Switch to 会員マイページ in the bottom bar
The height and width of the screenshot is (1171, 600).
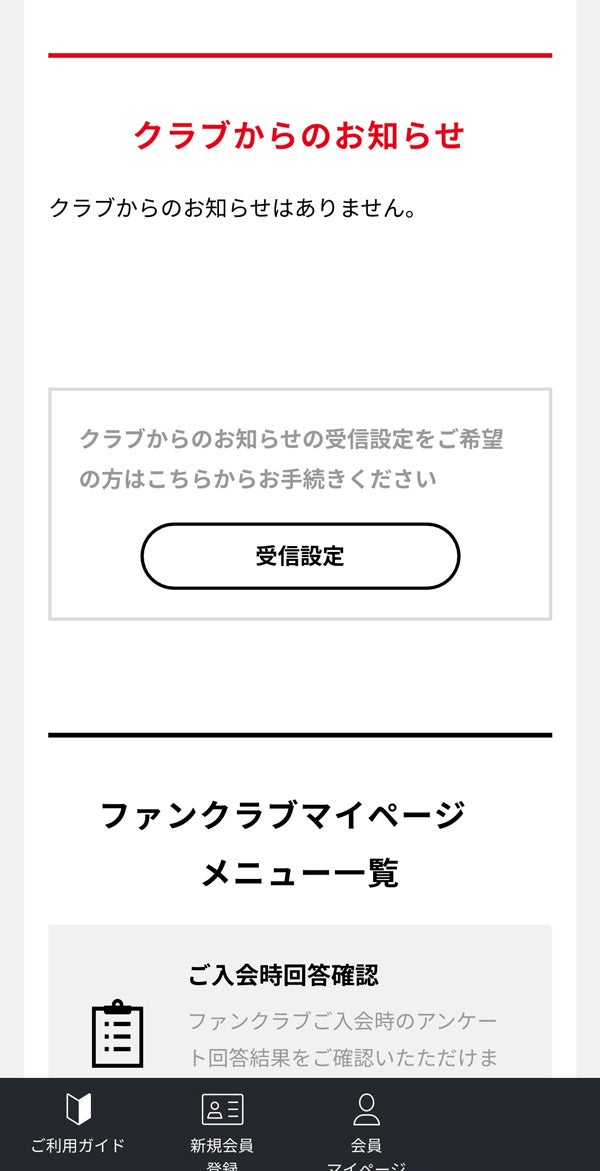tap(366, 1124)
